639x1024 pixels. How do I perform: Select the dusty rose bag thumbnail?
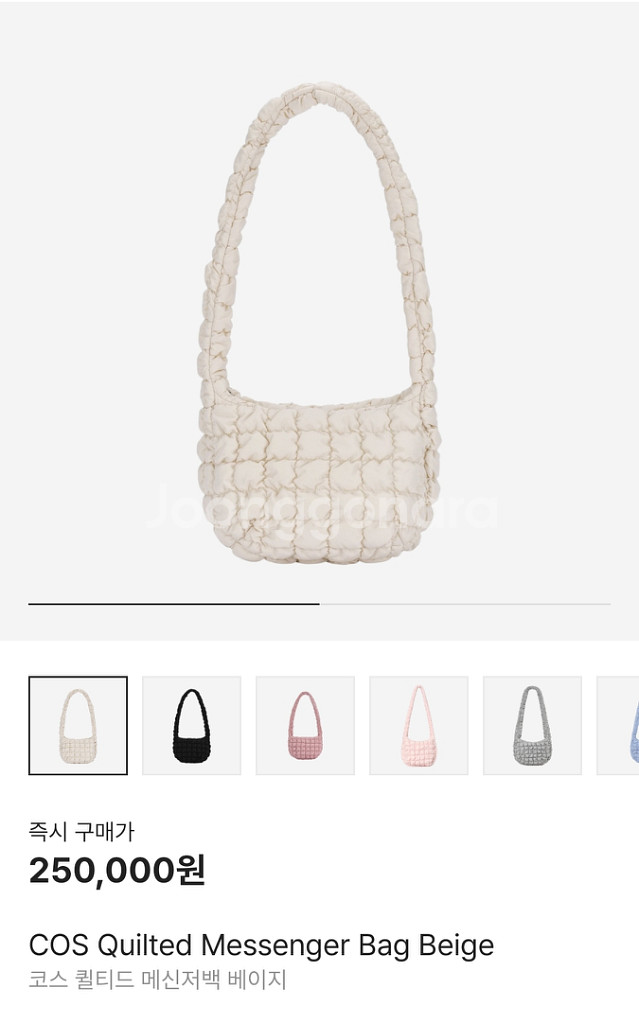[x=305, y=725]
